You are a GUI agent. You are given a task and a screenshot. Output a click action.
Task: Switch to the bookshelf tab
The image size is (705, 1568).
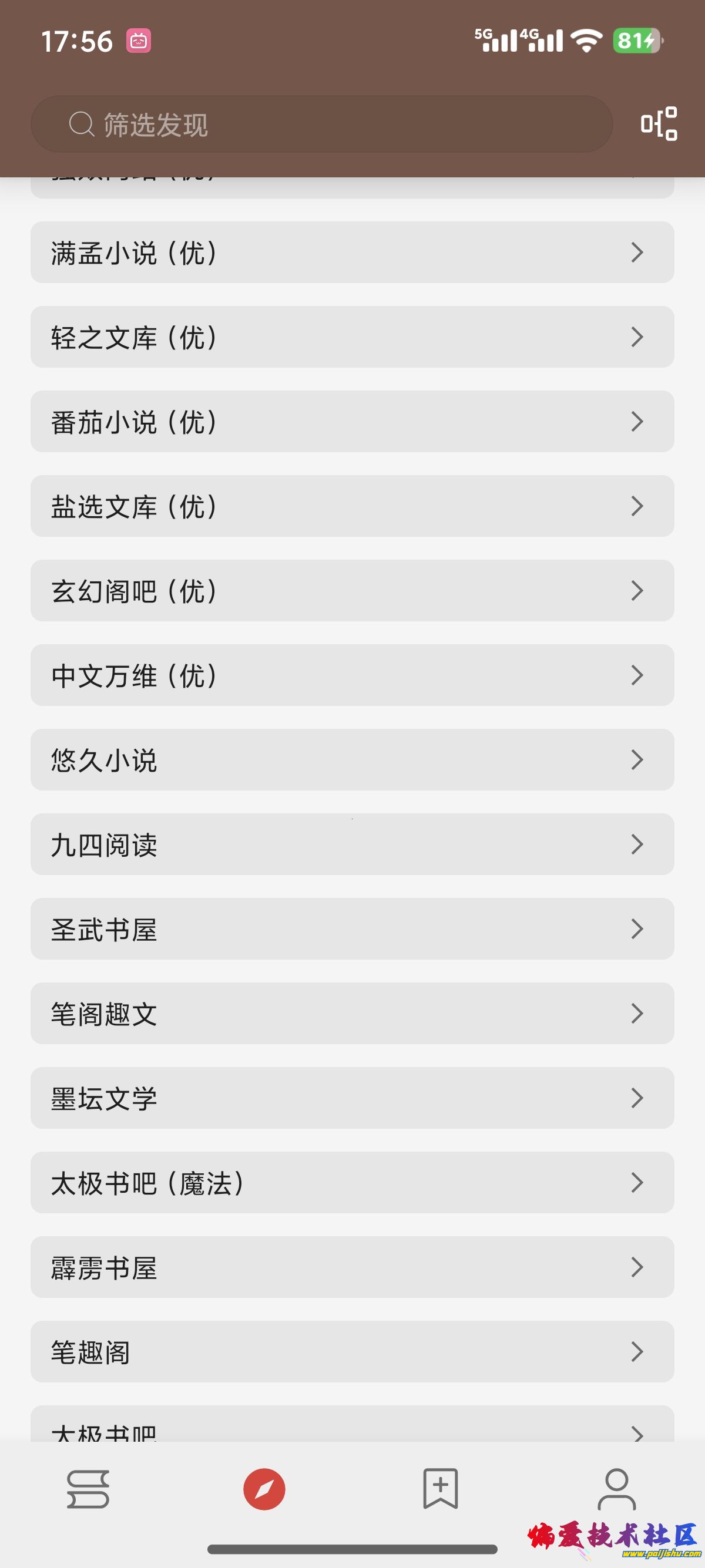(x=88, y=1489)
